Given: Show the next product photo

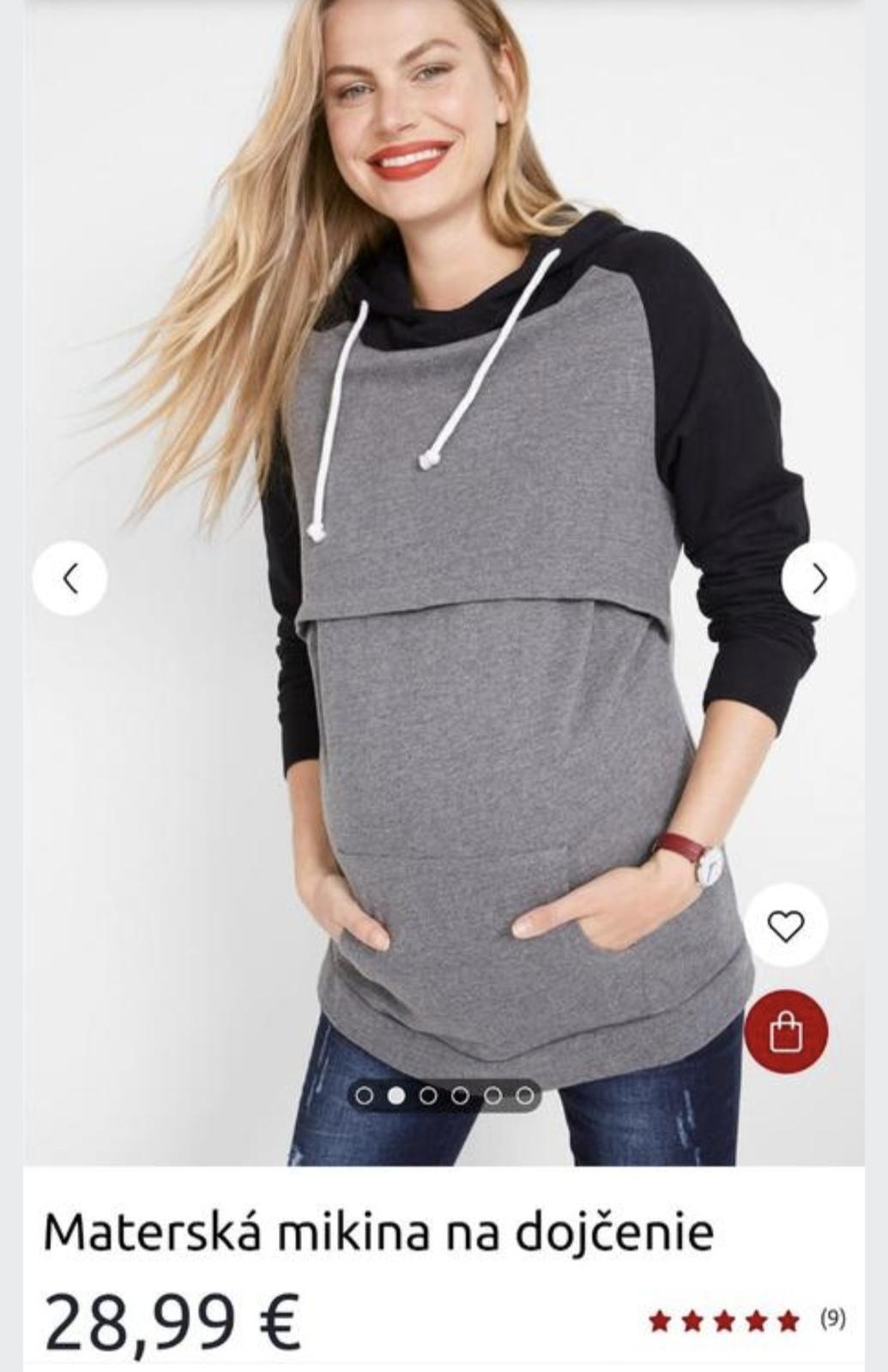Looking at the screenshot, I should pos(819,580).
